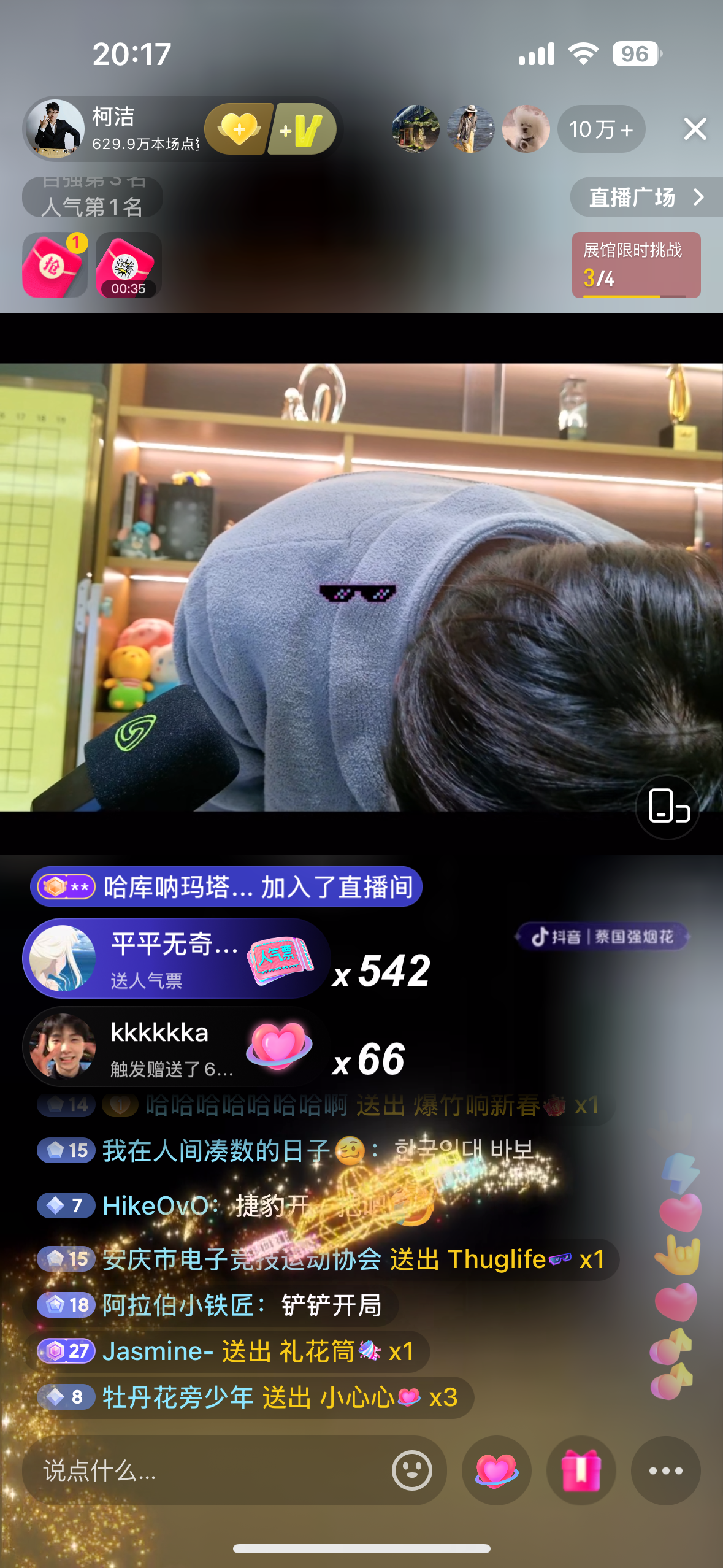View 平平无奇's gift sender banner
723x1568 pixels.
pos(175,958)
